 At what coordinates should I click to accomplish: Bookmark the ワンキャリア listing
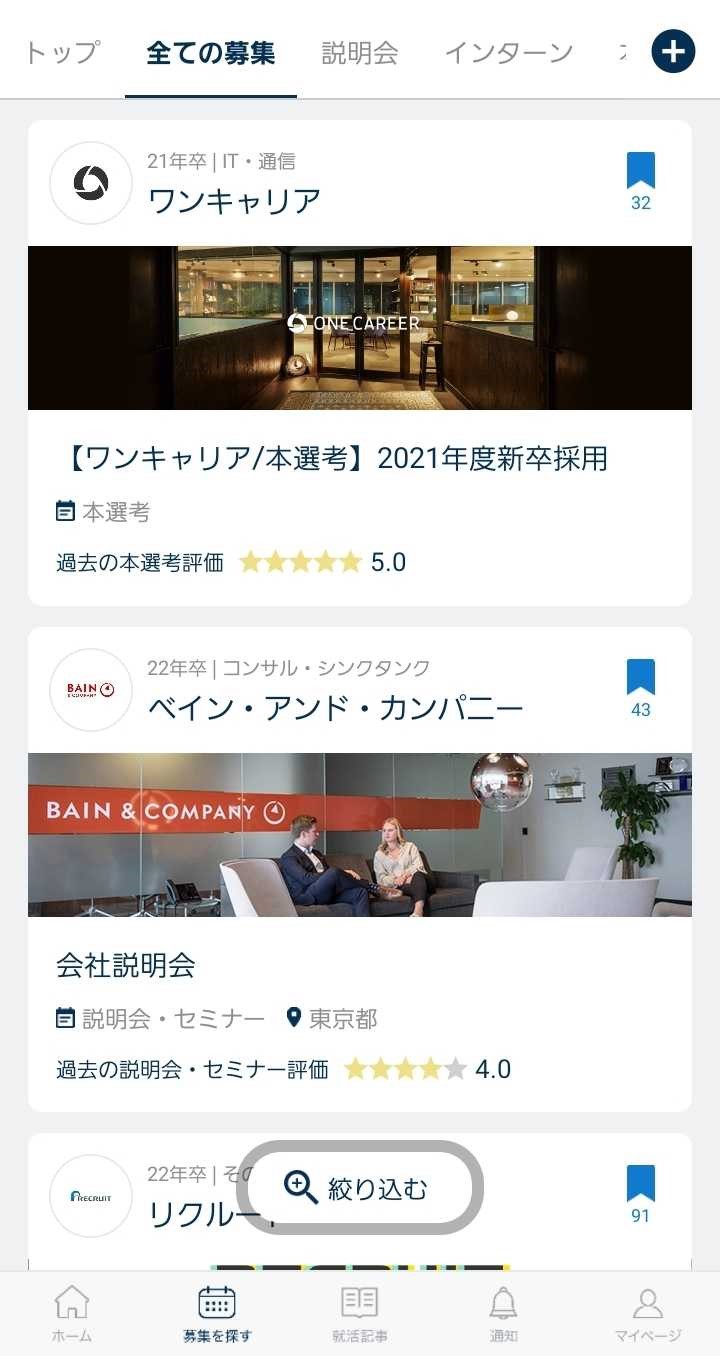(641, 181)
